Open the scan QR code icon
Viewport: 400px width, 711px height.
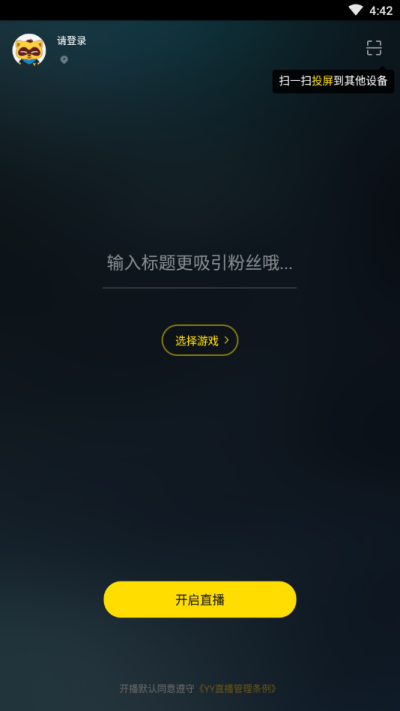374,48
